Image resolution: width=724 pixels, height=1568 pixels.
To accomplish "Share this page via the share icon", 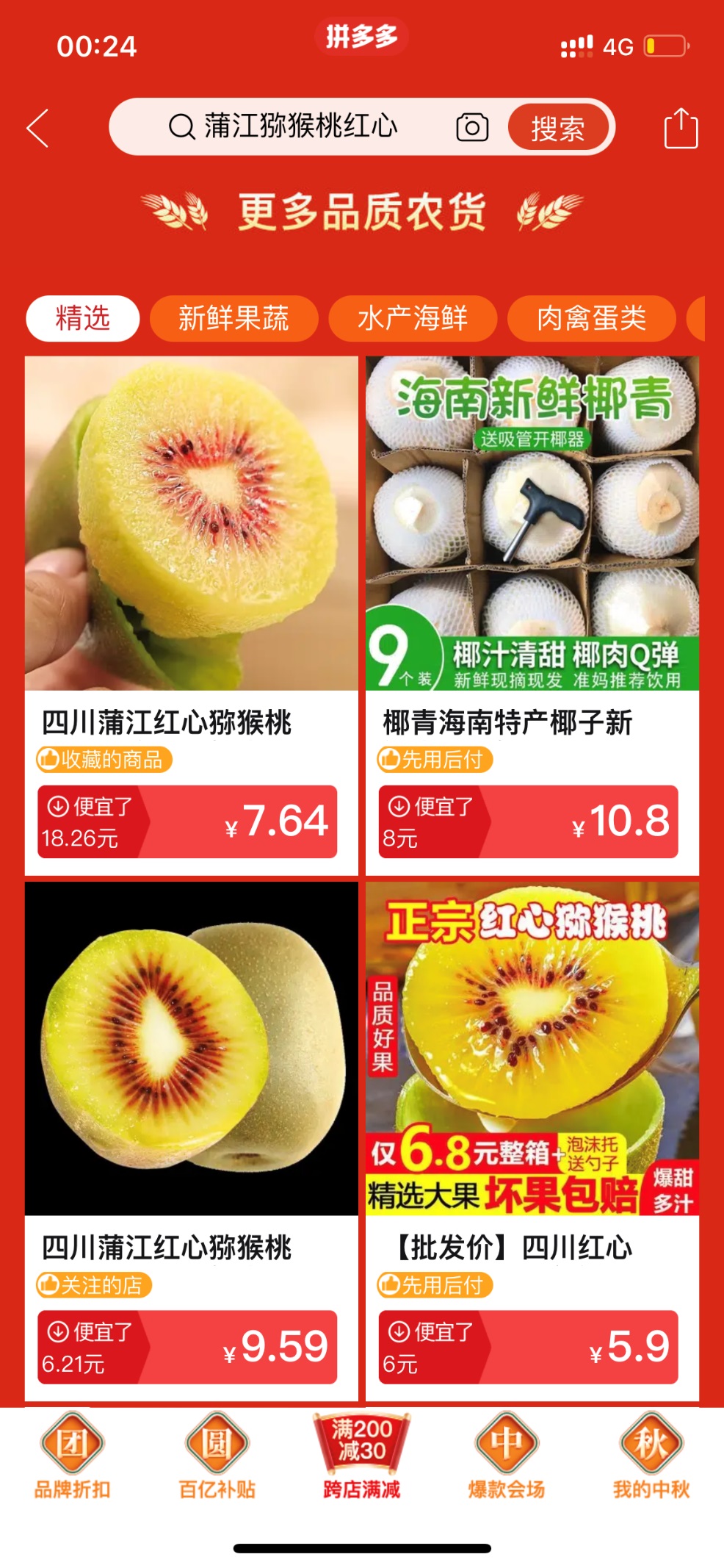I will (681, 129).
